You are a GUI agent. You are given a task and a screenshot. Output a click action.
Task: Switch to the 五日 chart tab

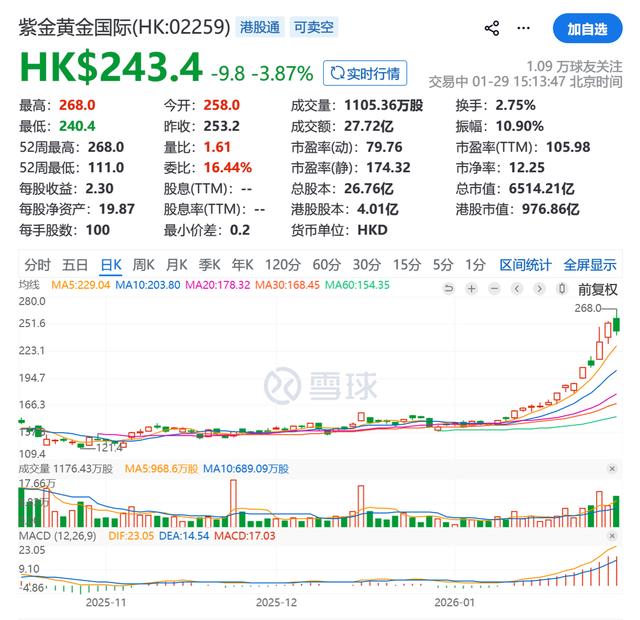(x=75, y=265)
